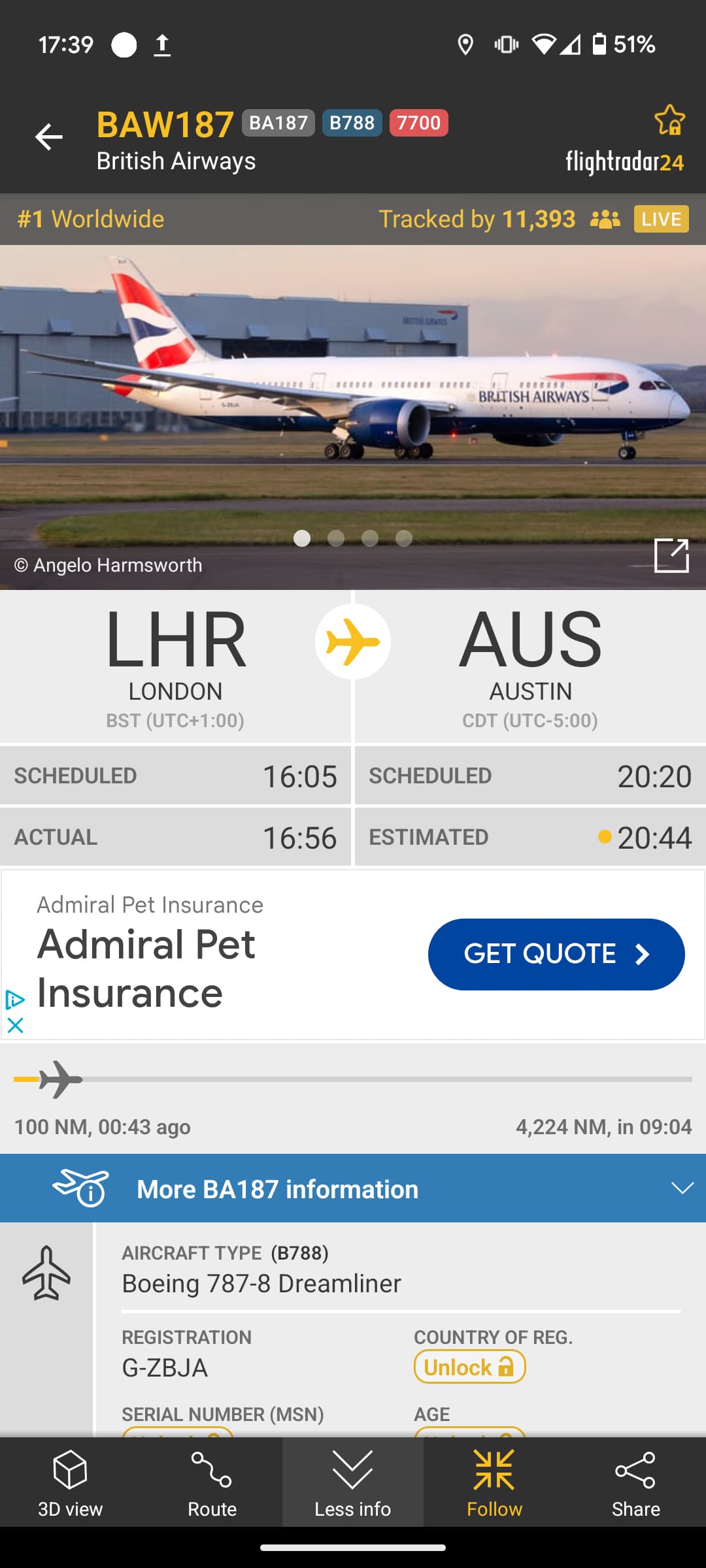Image resolution: width=706 pixels, height=1568 pixels.
Task: Open 3D view
Action: pos(71,1482)
